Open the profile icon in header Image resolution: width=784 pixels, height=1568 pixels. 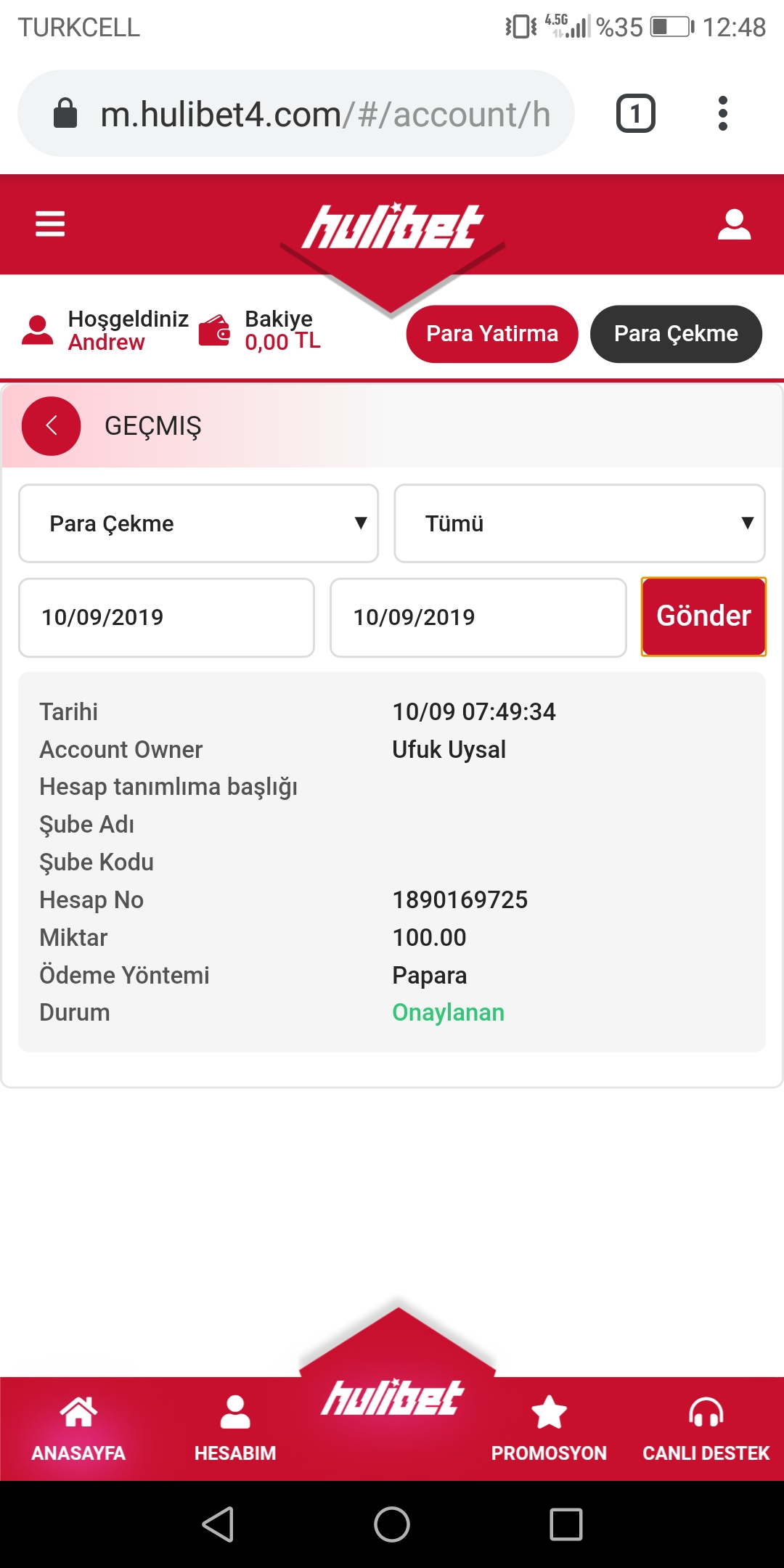click(734, 224)
